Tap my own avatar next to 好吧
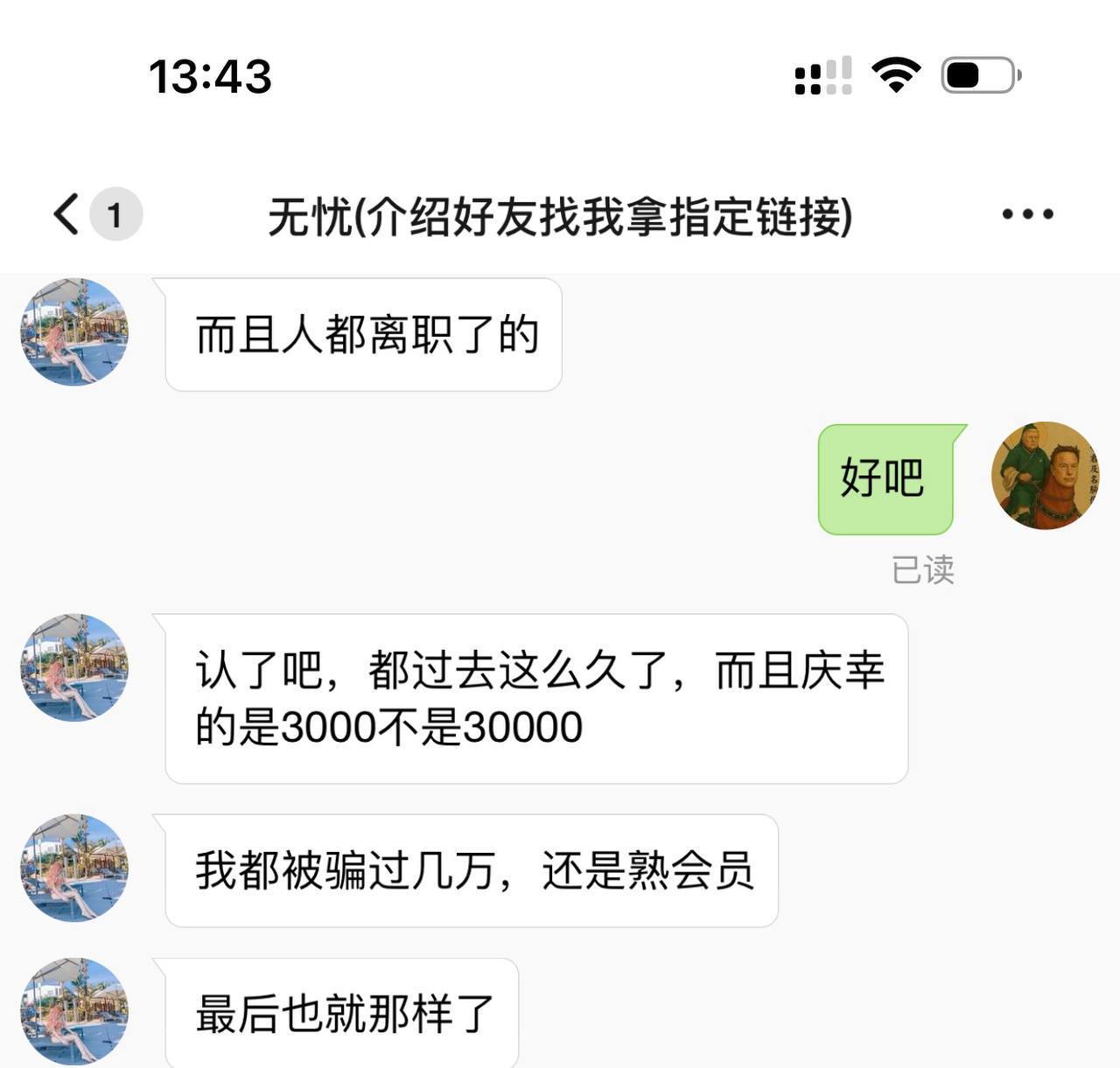 tap(1045, 476)
